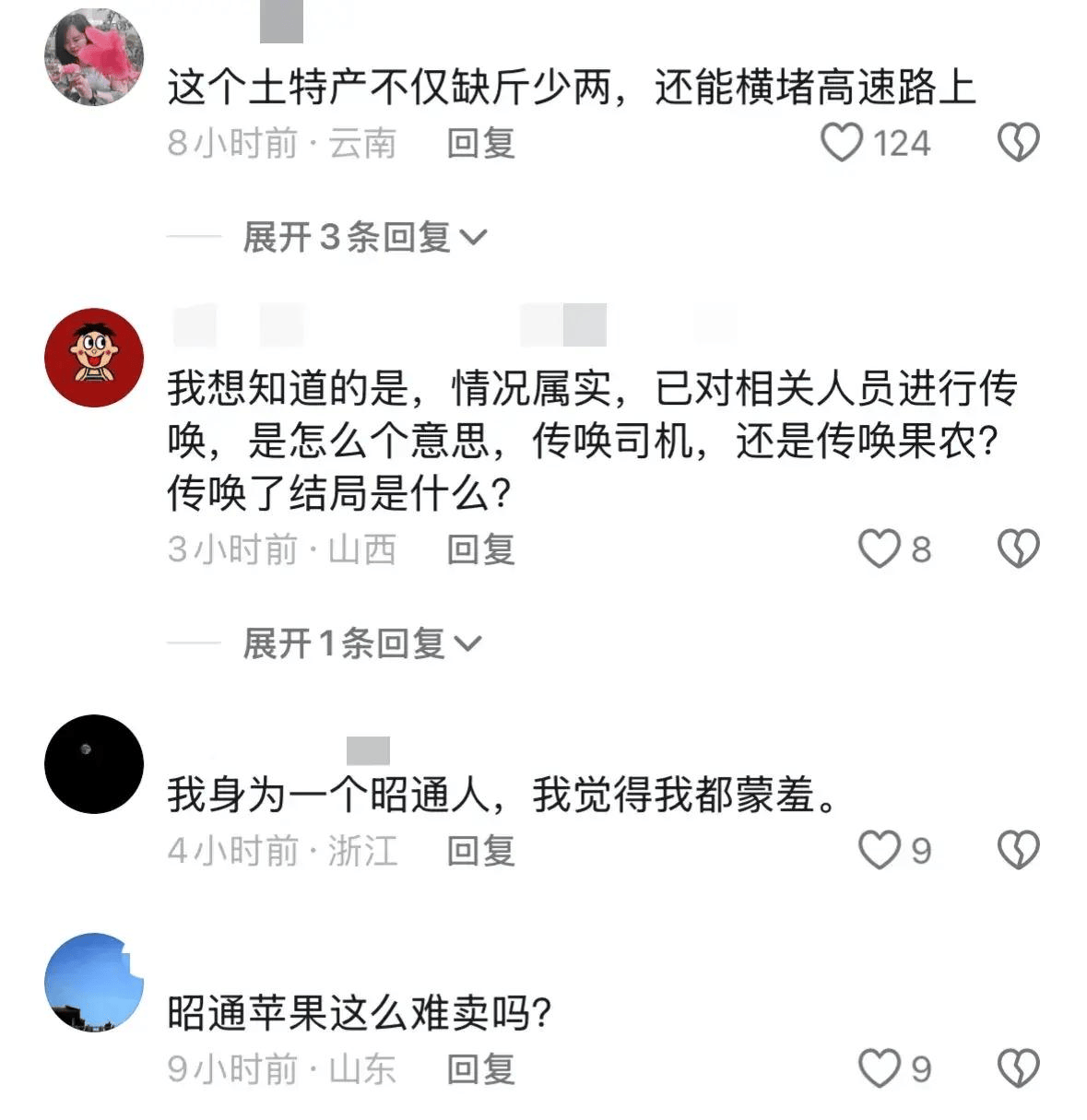
Task: Open the avatar of the 云南 commenter
Action: pyautogui.click(x=94, y=57)
